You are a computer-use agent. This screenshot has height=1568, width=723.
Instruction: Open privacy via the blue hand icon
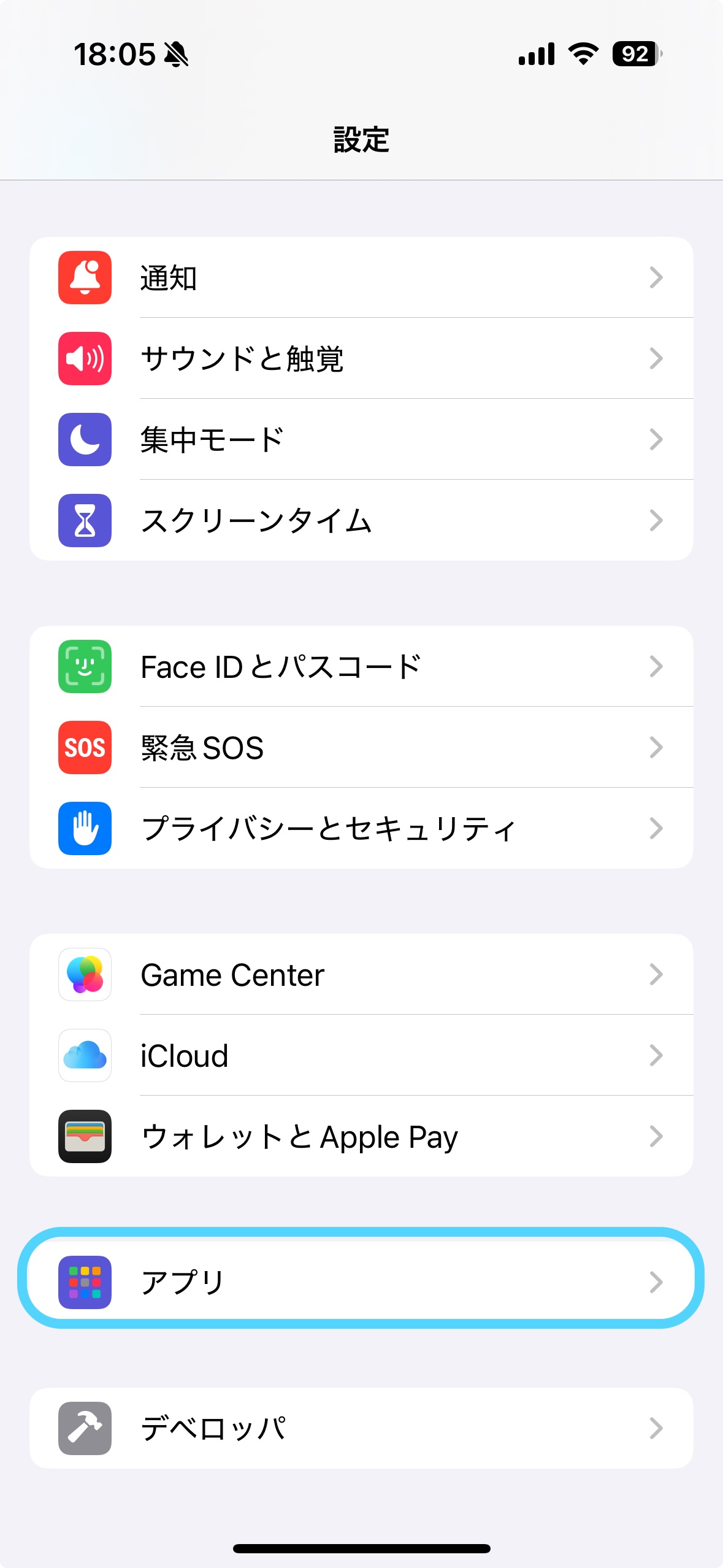pos(84,828)
